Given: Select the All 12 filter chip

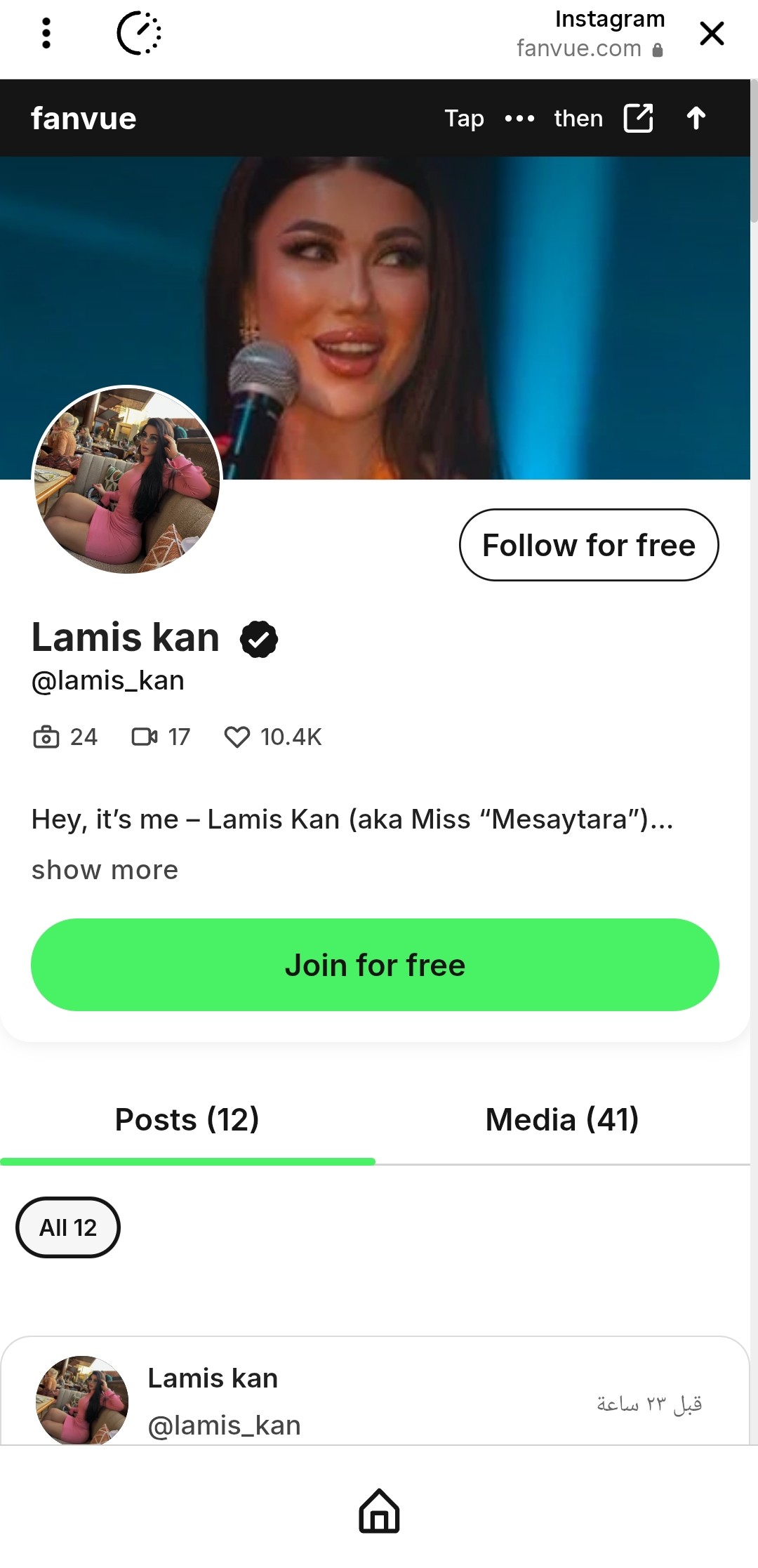Looking at the screenshot, I should (x=68, y=1227).
